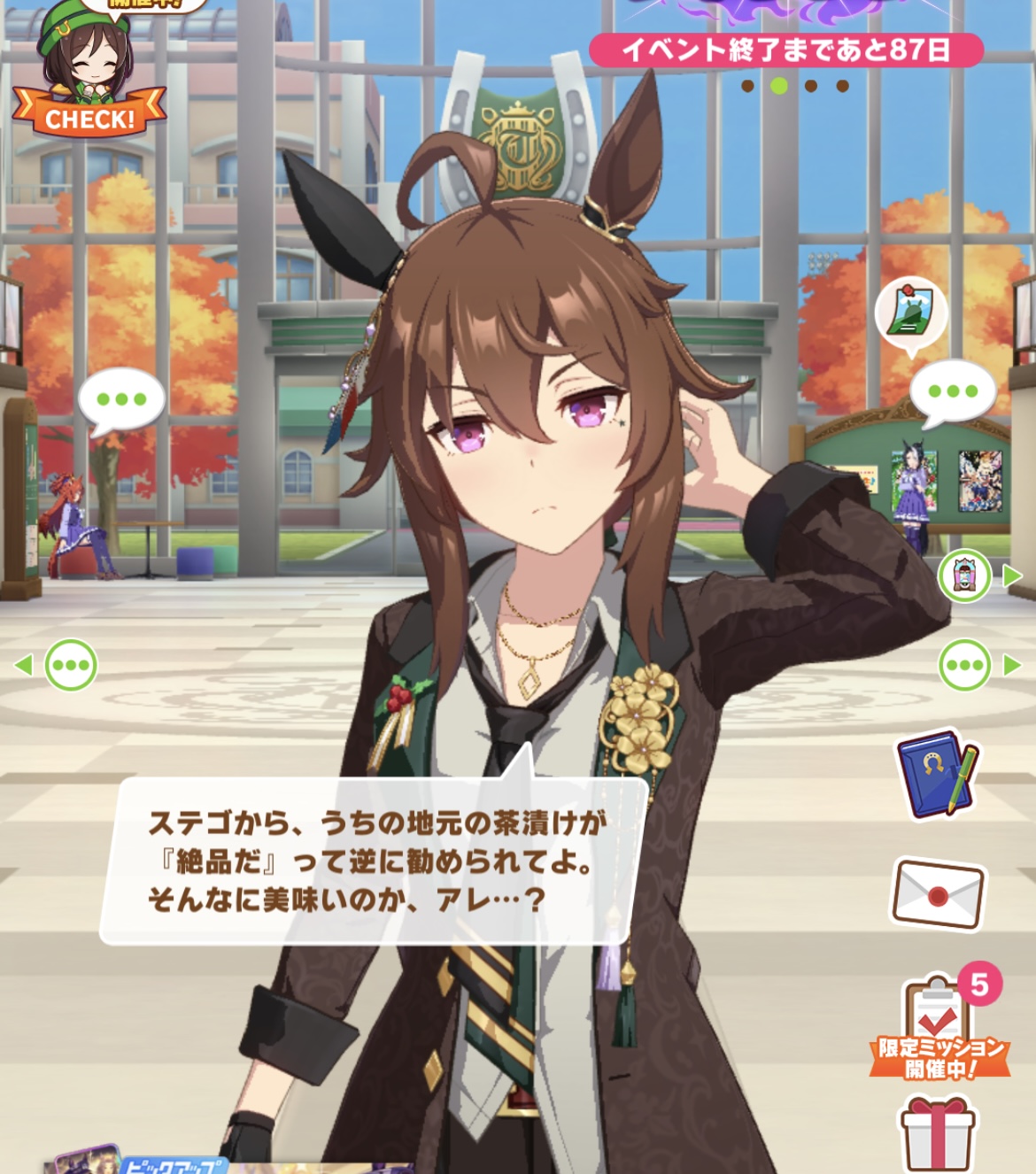Tap the speech bubble above the poster board
This screenshot has width=1036, height=1174.
click(x=952, y=391)
